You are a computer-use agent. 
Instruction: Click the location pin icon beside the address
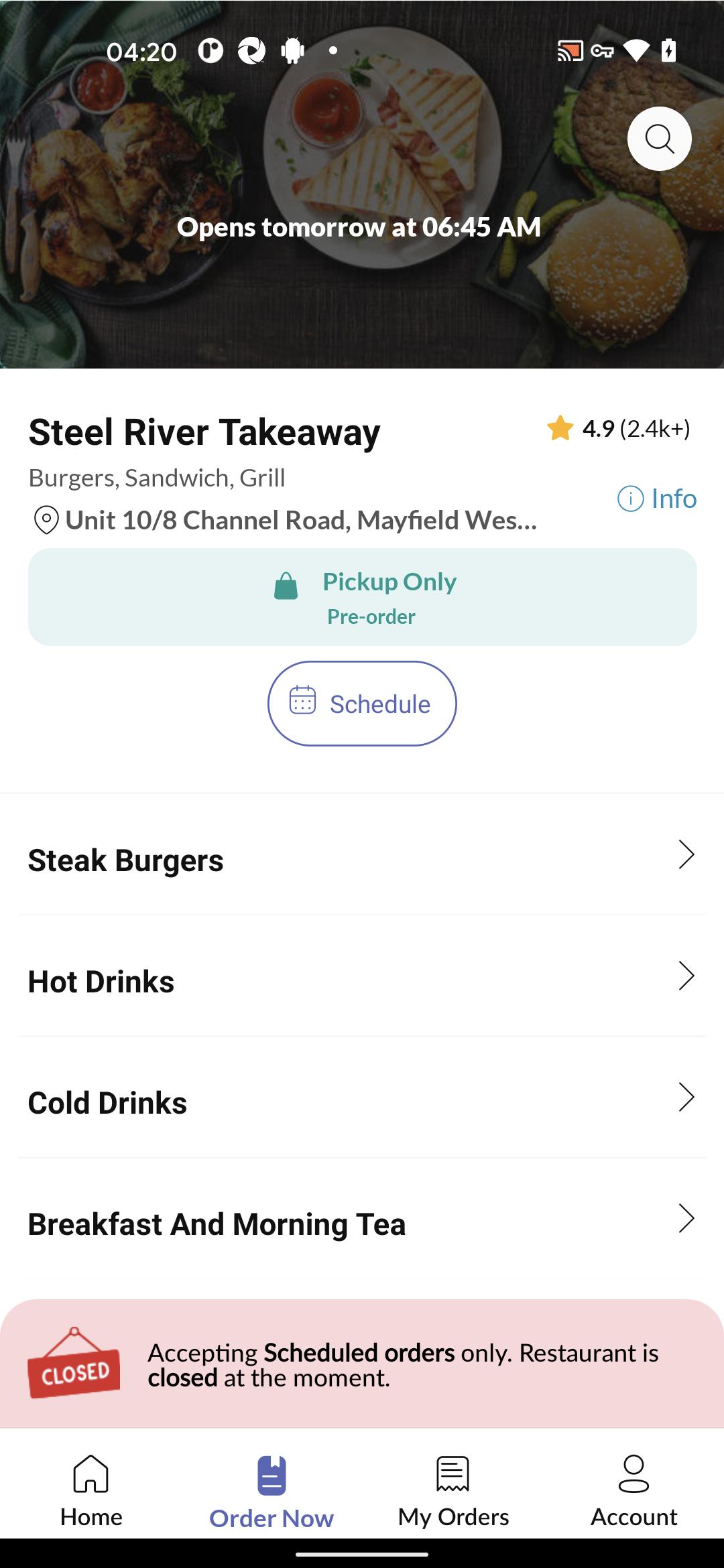(x=46, y=520)
